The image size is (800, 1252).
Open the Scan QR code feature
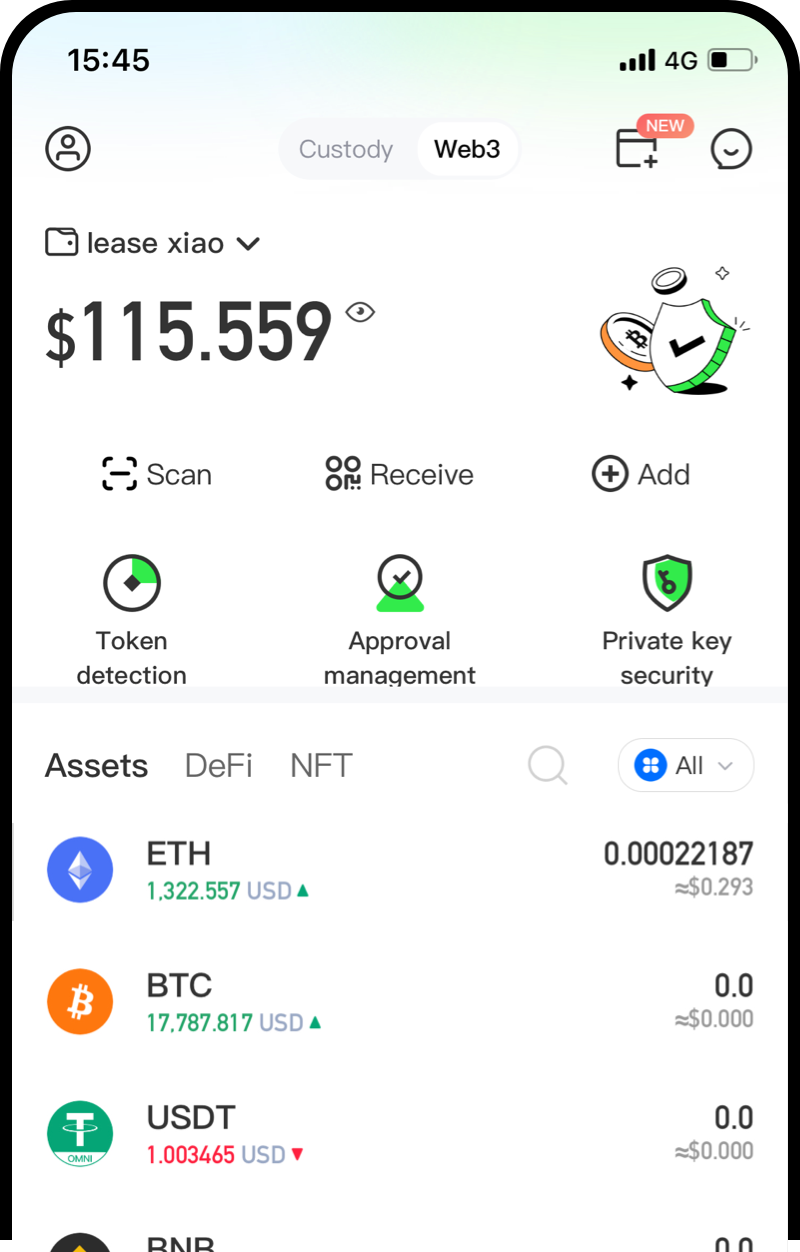[x=156, y=474]
